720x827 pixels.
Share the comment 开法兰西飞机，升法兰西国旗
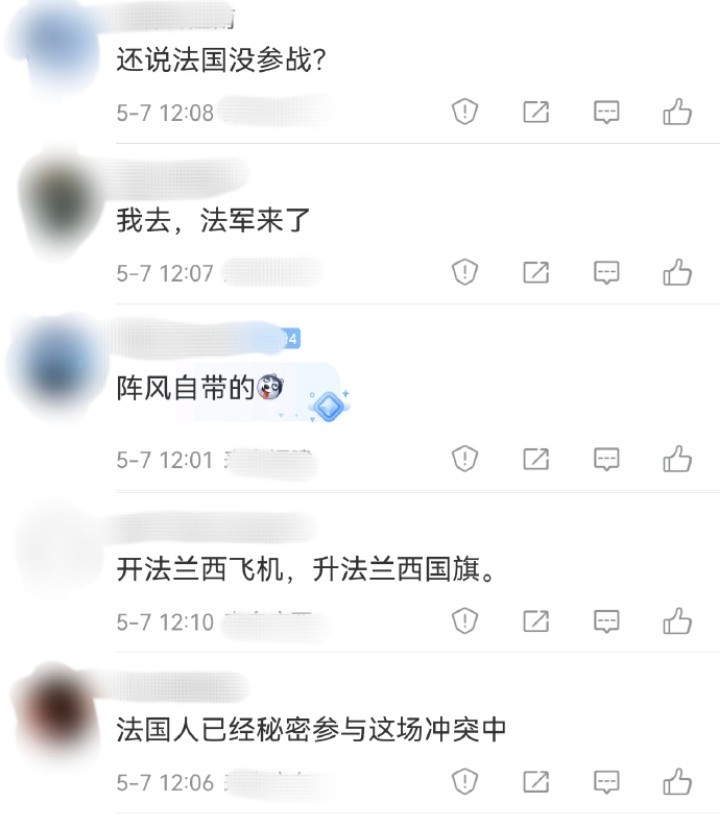(537, 621)
